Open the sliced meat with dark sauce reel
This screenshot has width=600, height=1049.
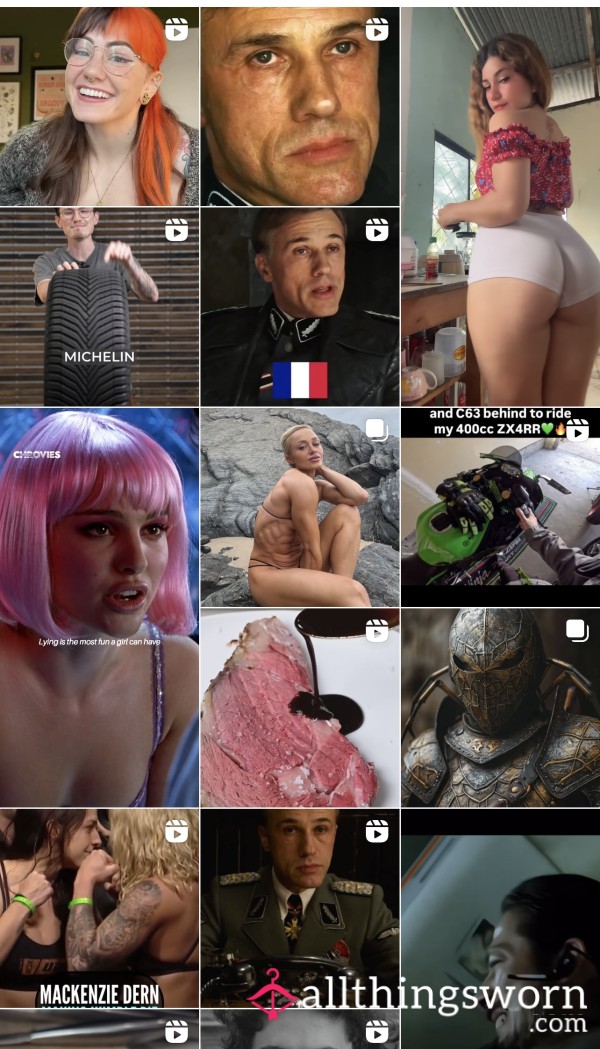(x=300, y=708)
